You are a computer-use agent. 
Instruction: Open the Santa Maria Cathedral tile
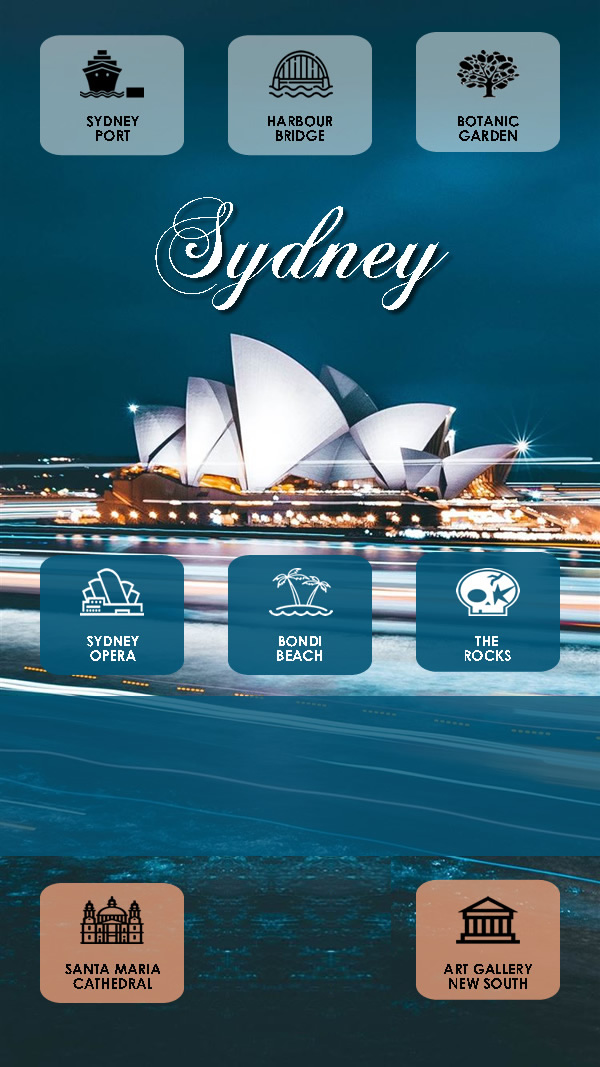112,942
